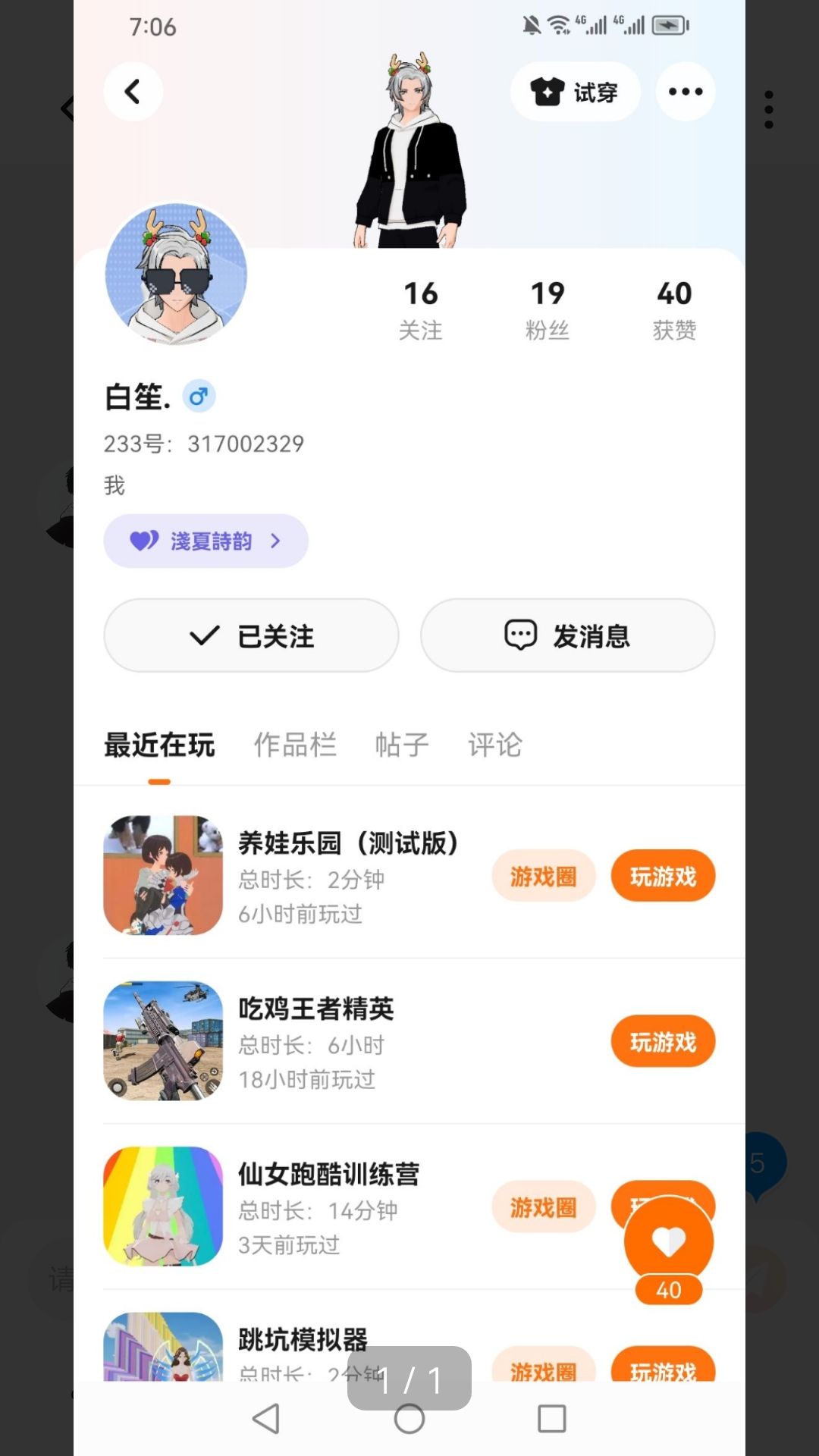This screenshot has height=1456, width=819.
Task: Open the three-dot overflow menu
Action: pos(685,92)
